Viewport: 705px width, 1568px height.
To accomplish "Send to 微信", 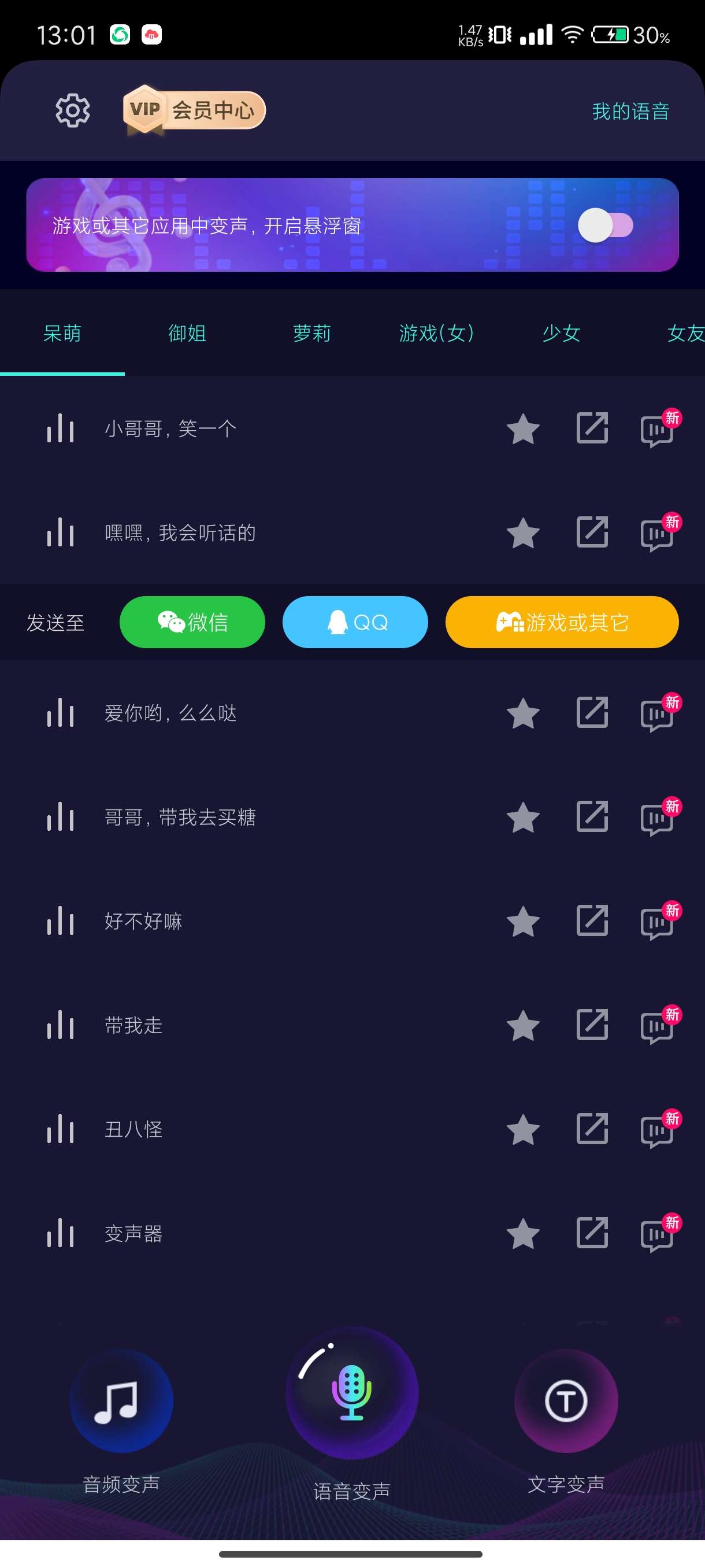I will coord(192,622).
